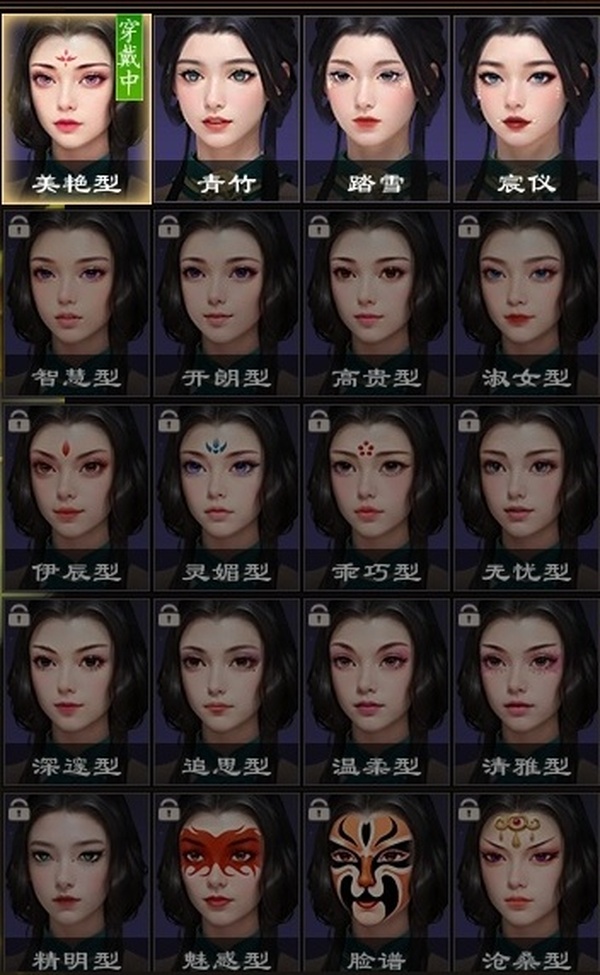The height and width of the screenshot is (975, 600).
Task: Pick the 灵媚型 makeup tile
Action: tap(226, 495)
